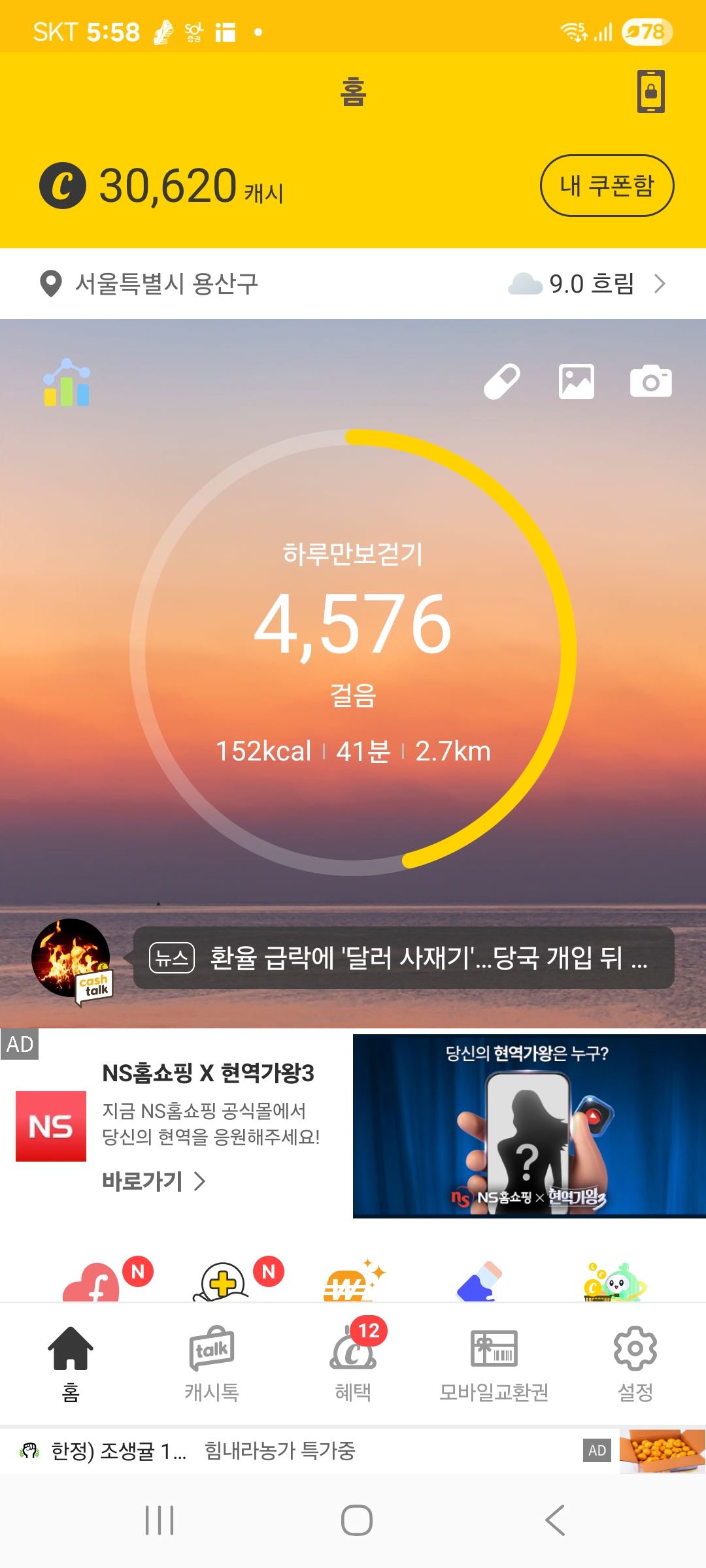This screenshot has width=706, height=1568.
Task: View step statistics chart
Action: click(x=67, y=383)
